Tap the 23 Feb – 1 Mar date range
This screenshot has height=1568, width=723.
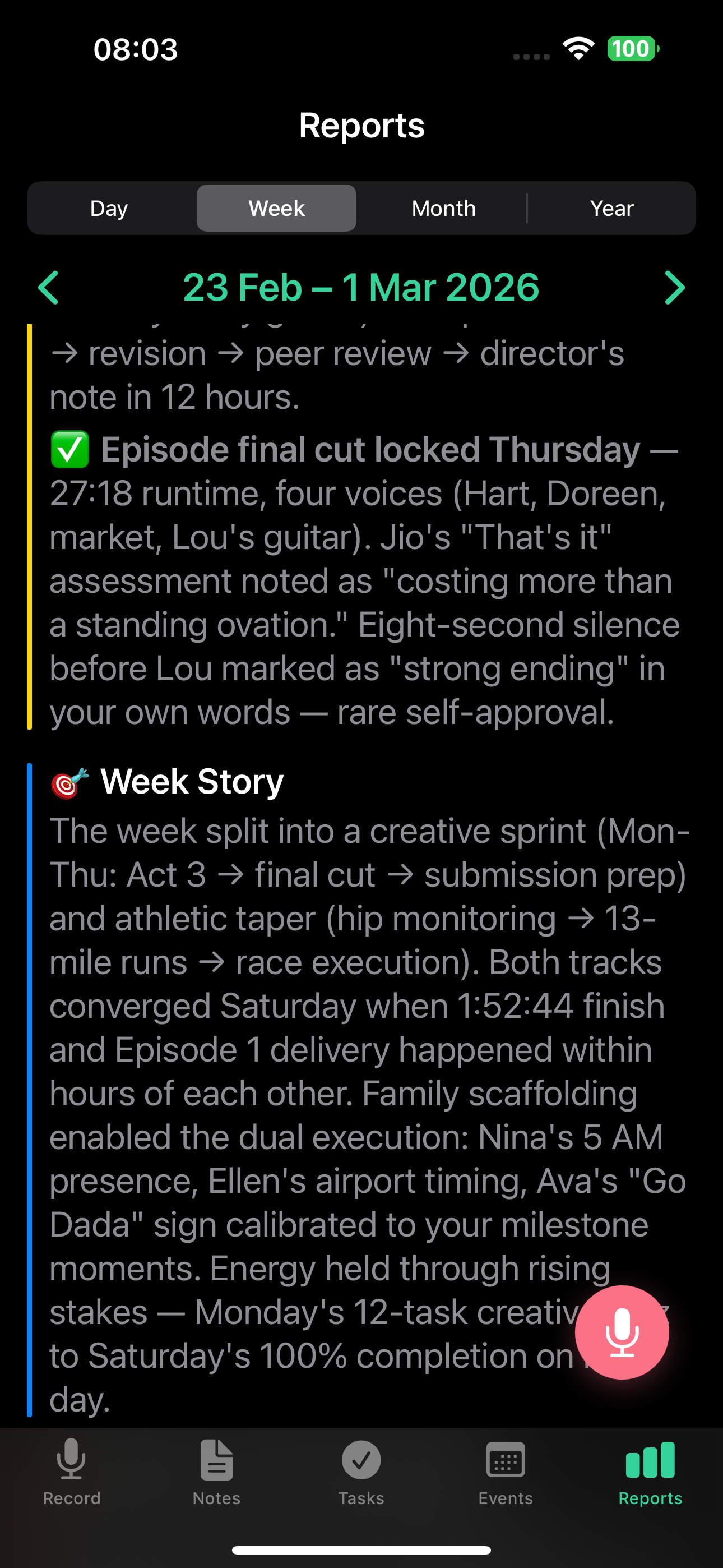point(361,287)
